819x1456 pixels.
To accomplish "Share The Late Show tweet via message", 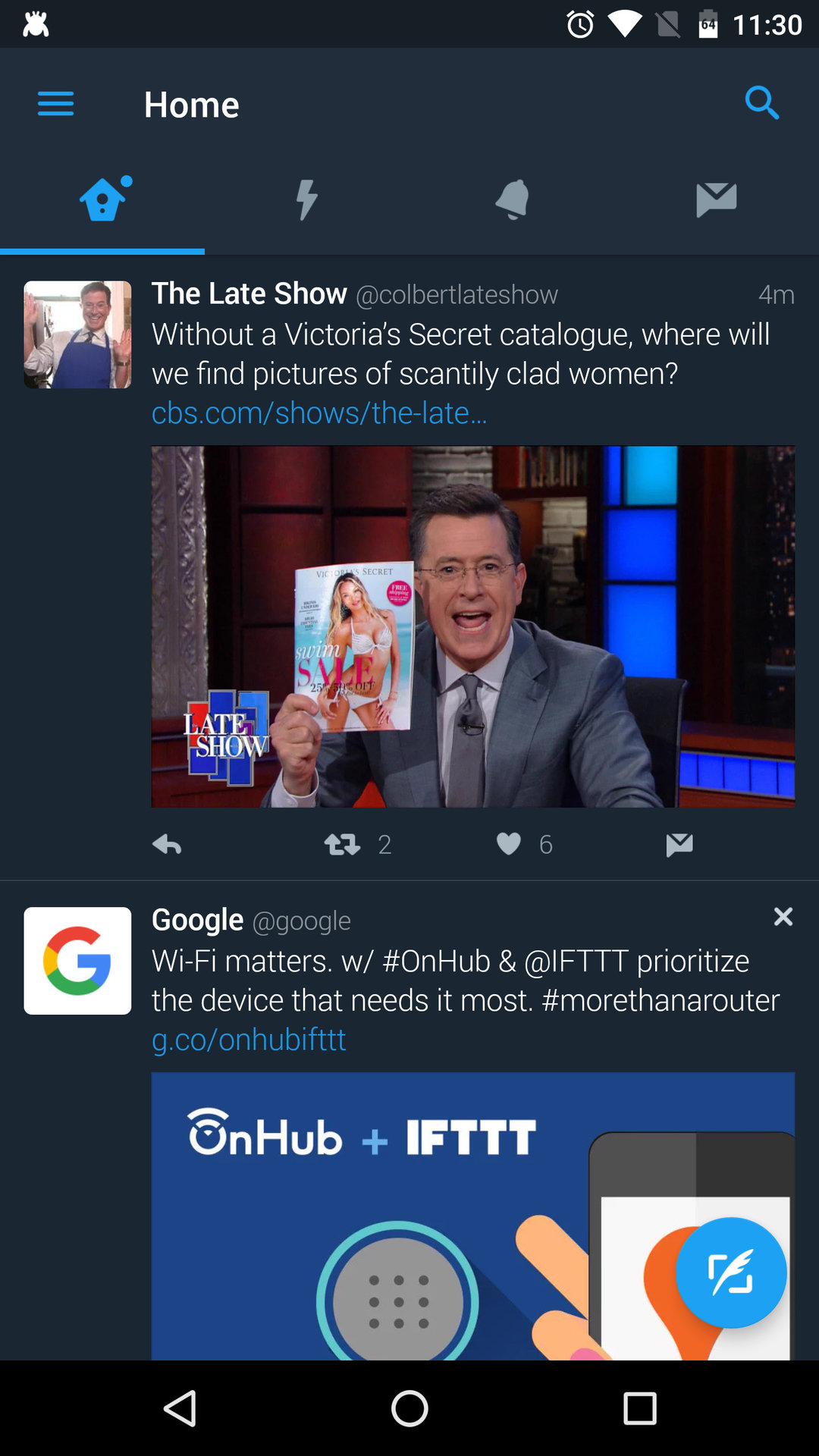I will tap(679, 844).
